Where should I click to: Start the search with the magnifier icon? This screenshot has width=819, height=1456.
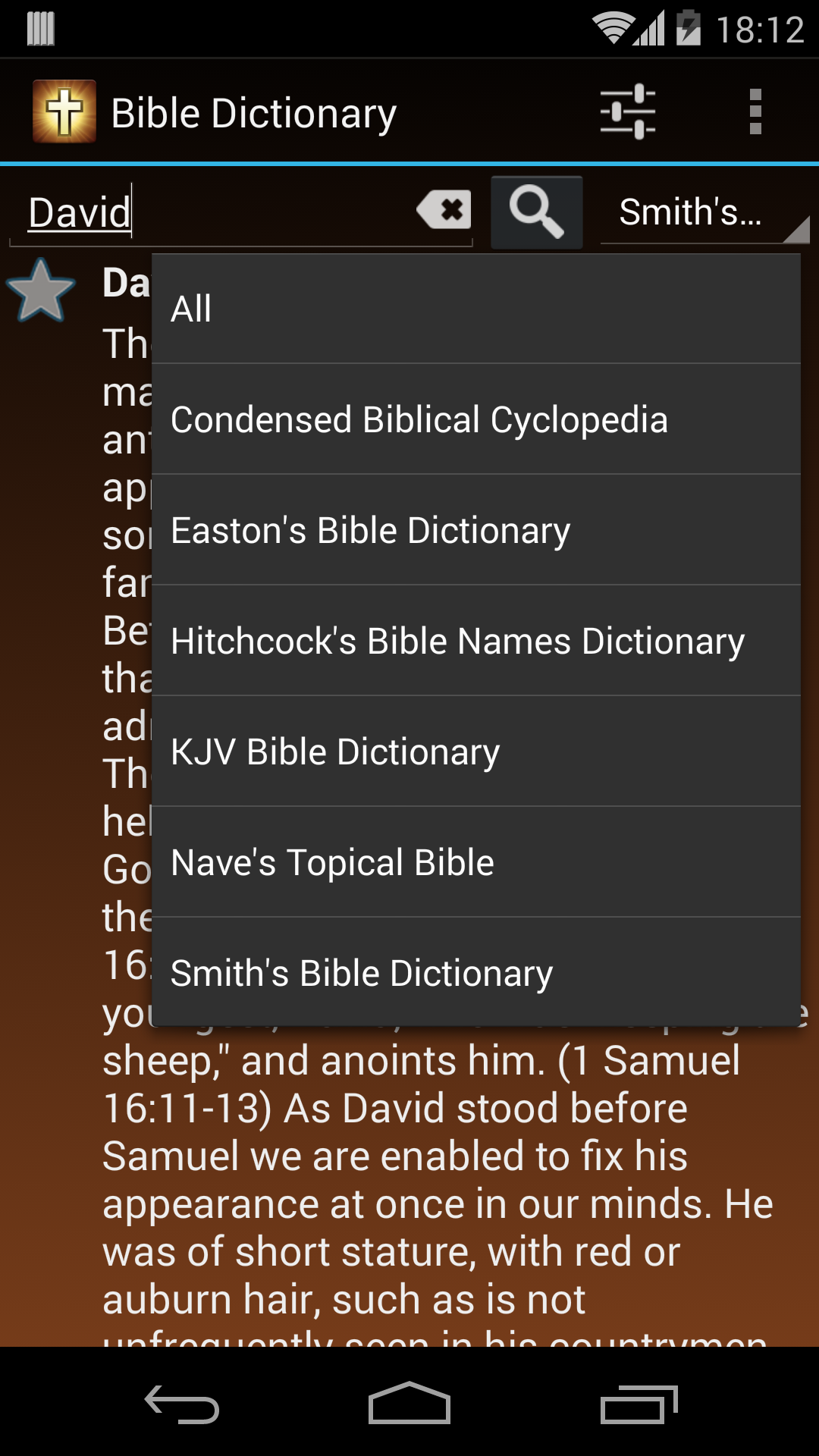[x=537, y=211]
